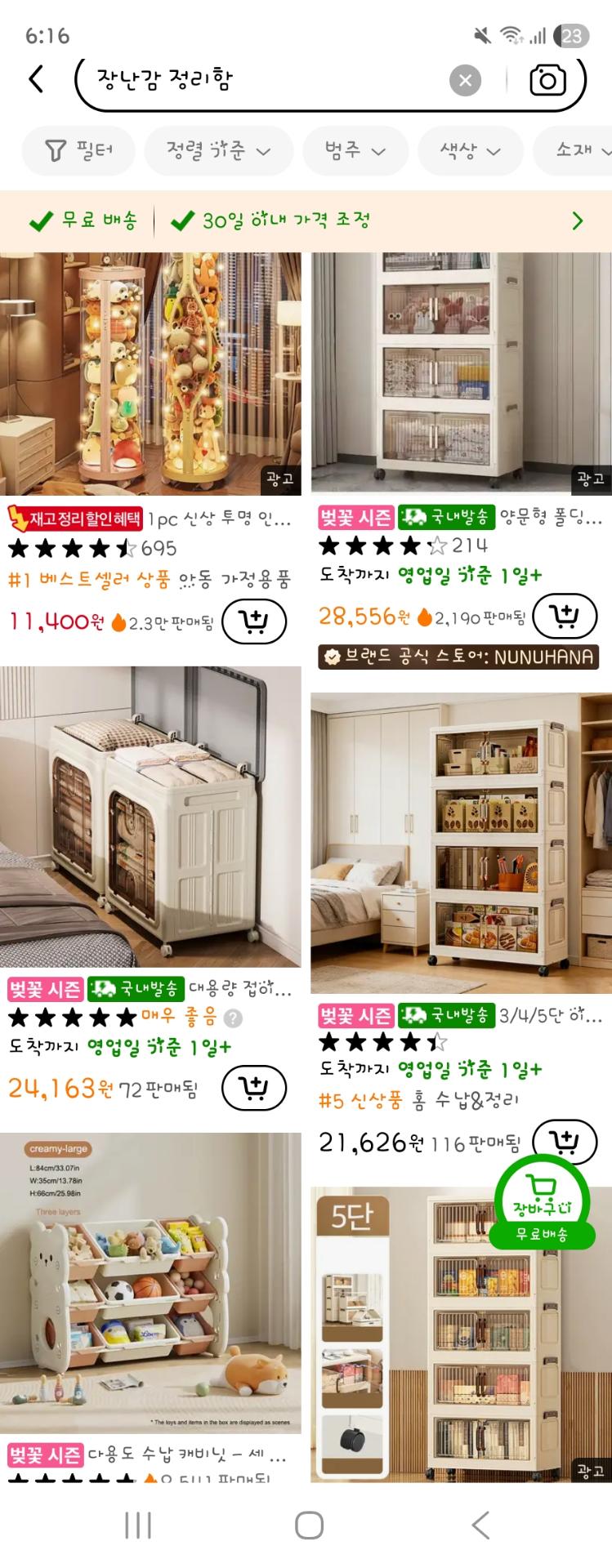Screen dimensions: 612x1568
Task: Expand the 색상 dropdown
Action: coord(469,151)
